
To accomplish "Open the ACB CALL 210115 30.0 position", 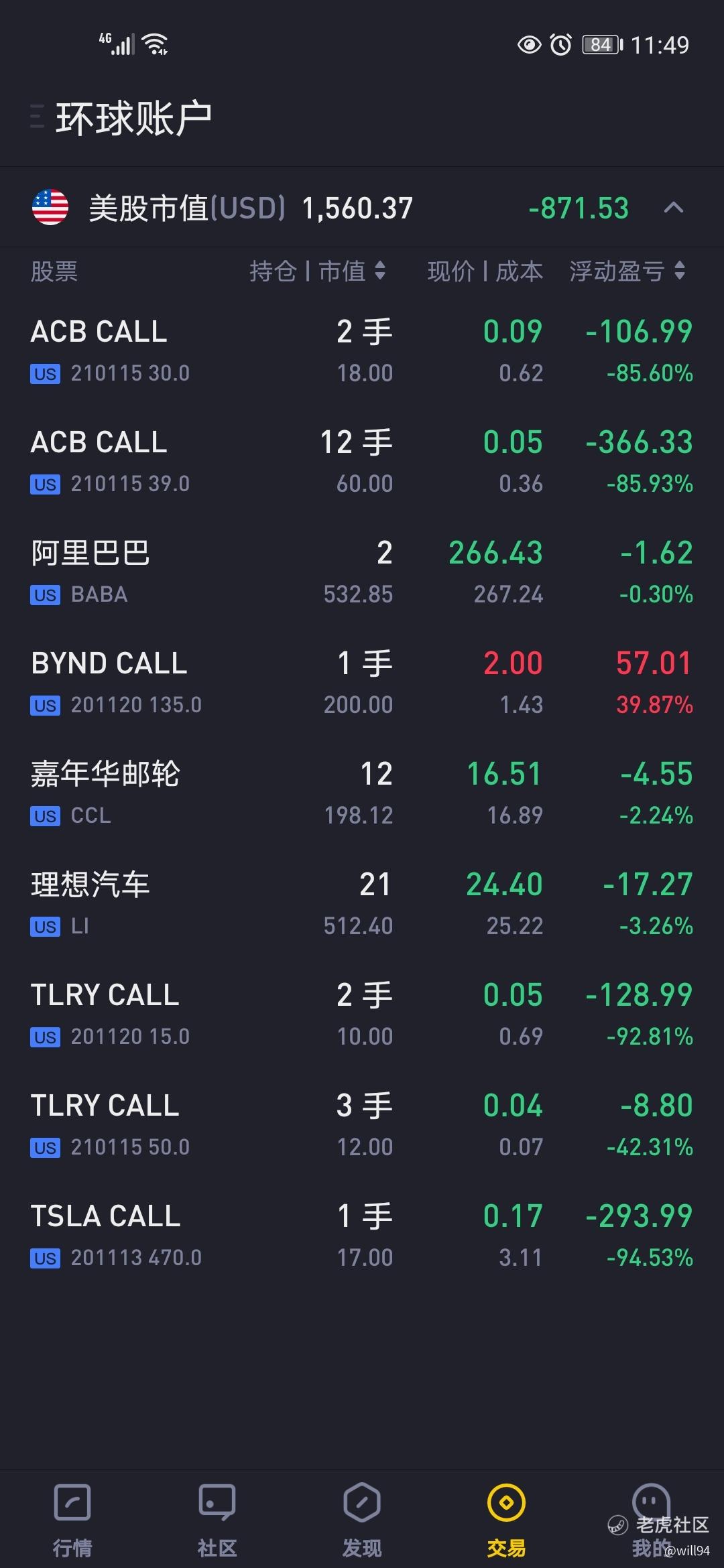I will (362, 352).
